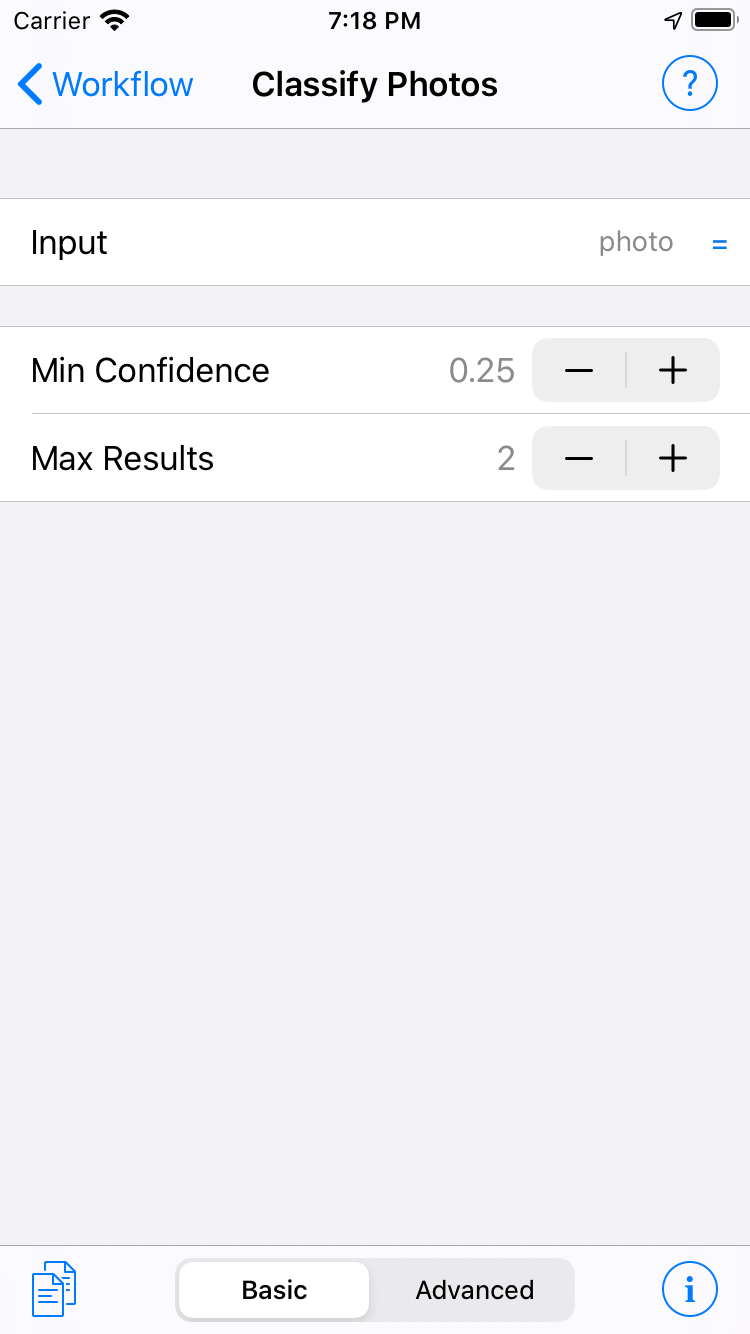Increase Max Results count

tap(673, 459)
